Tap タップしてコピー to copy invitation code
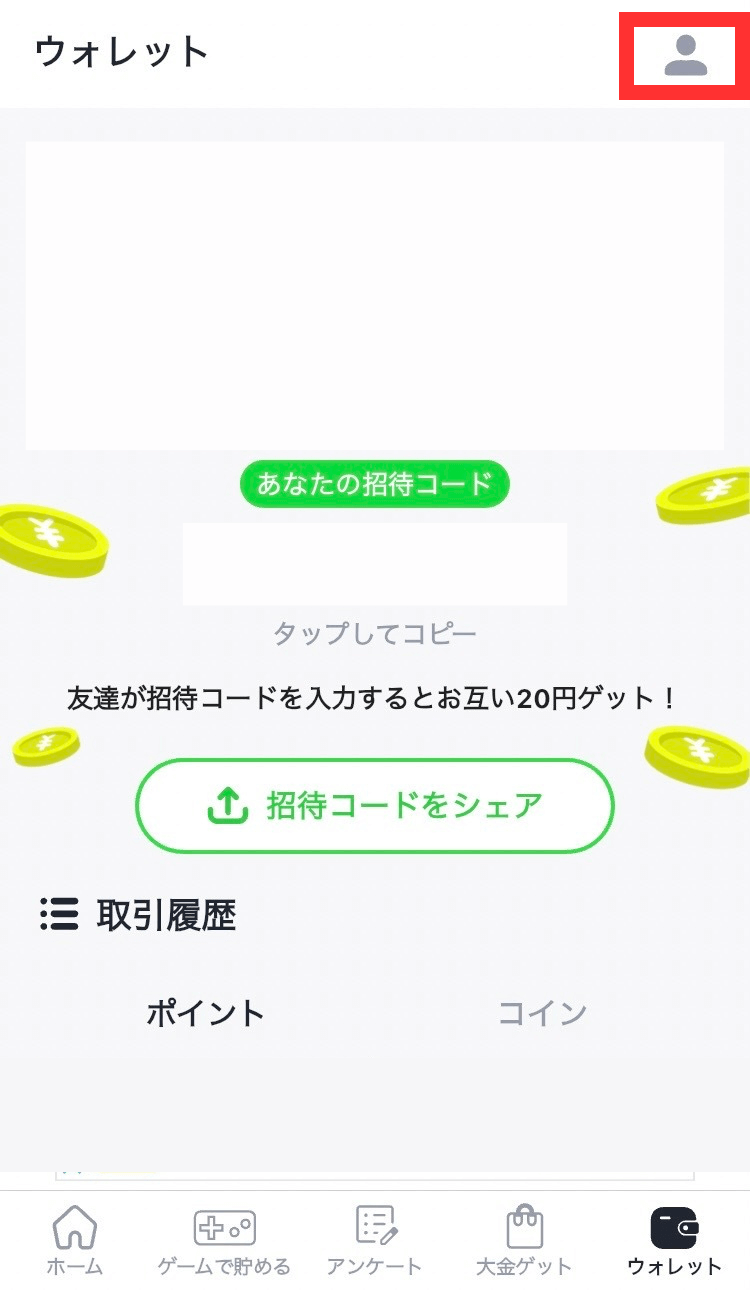This screenshot has height=1290, width=750. click(374, 633)
